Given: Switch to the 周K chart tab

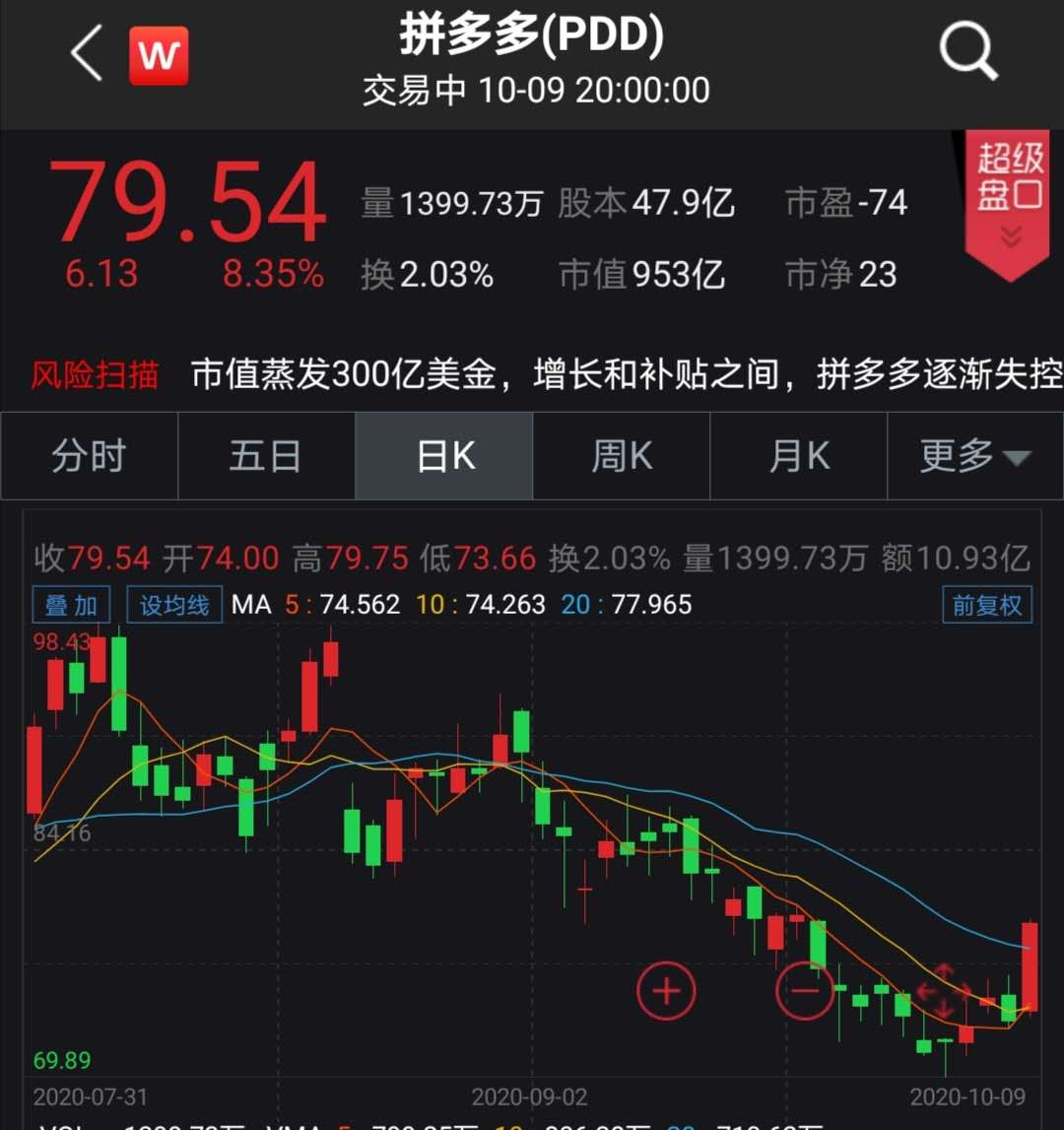Looking at the screenshot, I should pyautogui.click(x=621, y=456).
